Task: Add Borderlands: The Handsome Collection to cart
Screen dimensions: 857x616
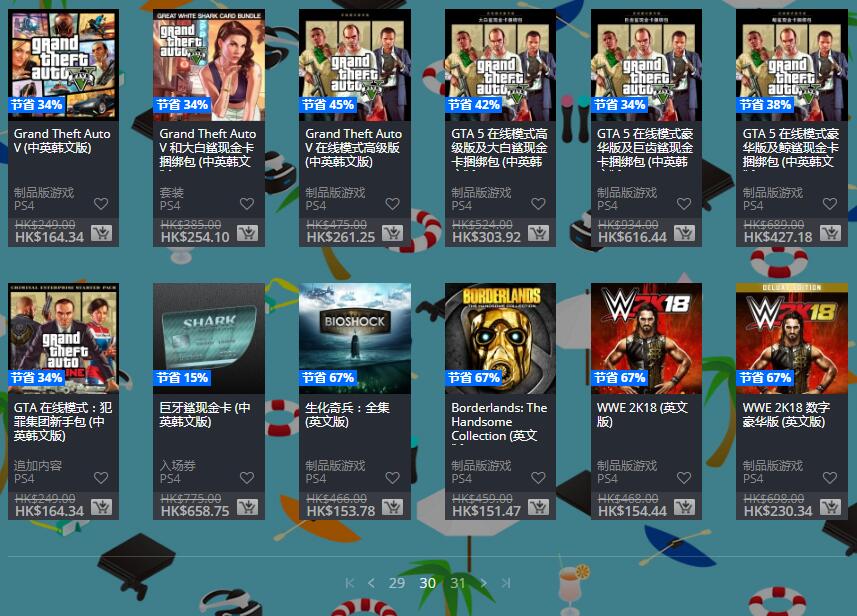Action: coord(539,508)
